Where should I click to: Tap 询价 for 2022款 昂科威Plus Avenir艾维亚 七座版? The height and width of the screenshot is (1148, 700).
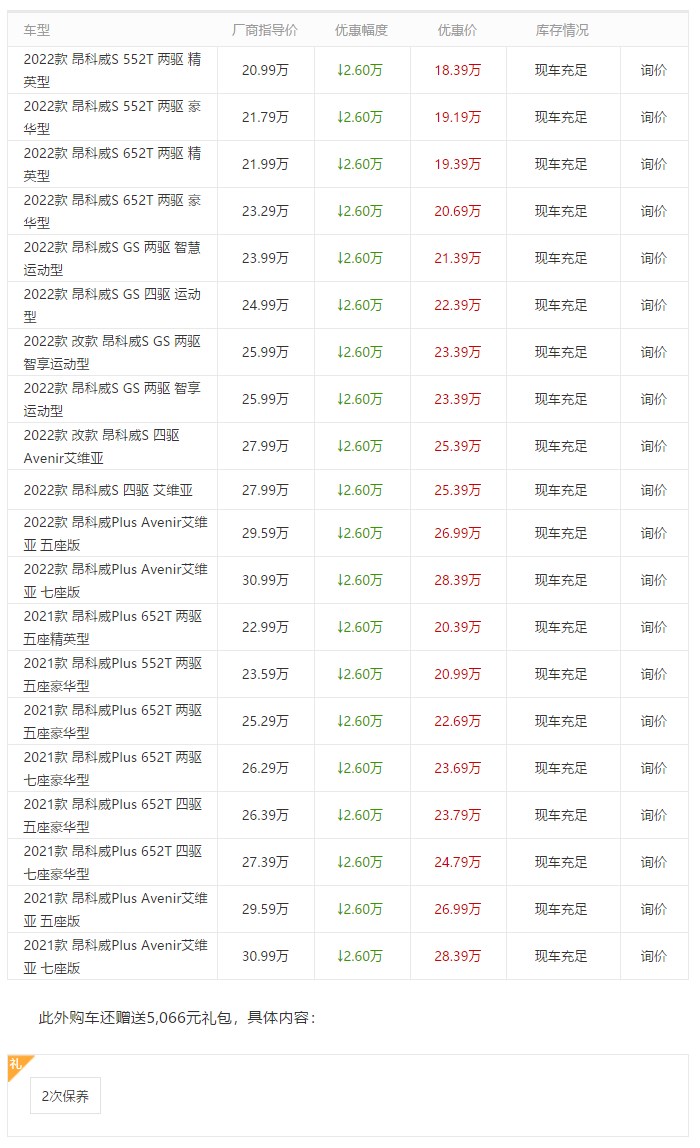[x=653, y=580]
